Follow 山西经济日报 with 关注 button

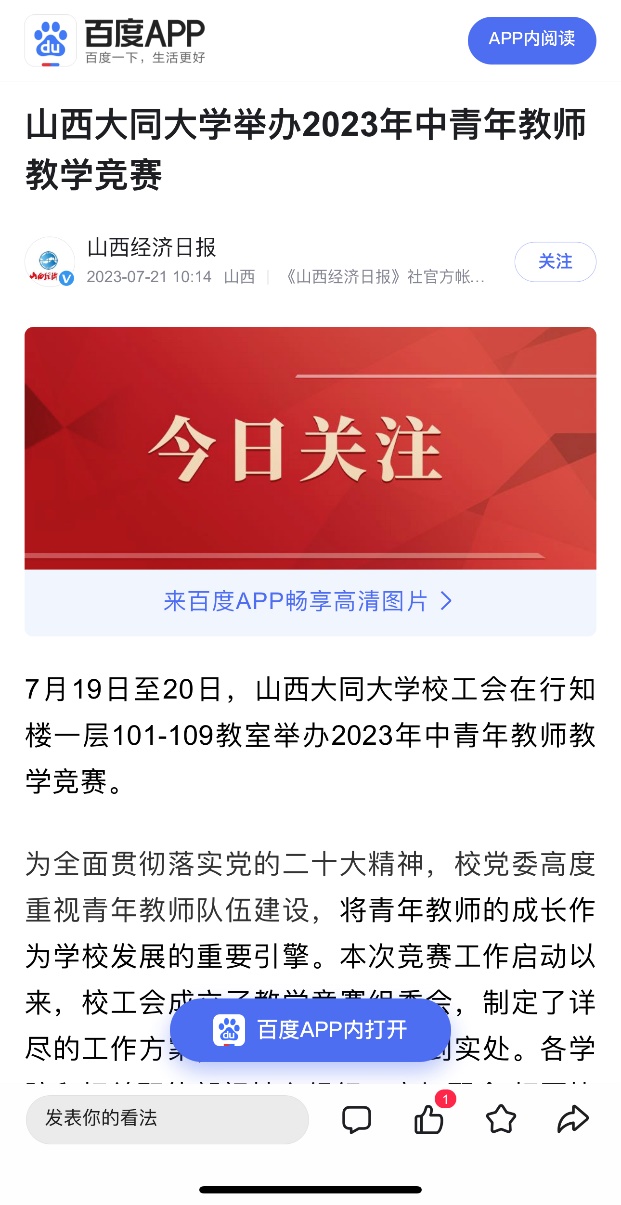[555, 262]
